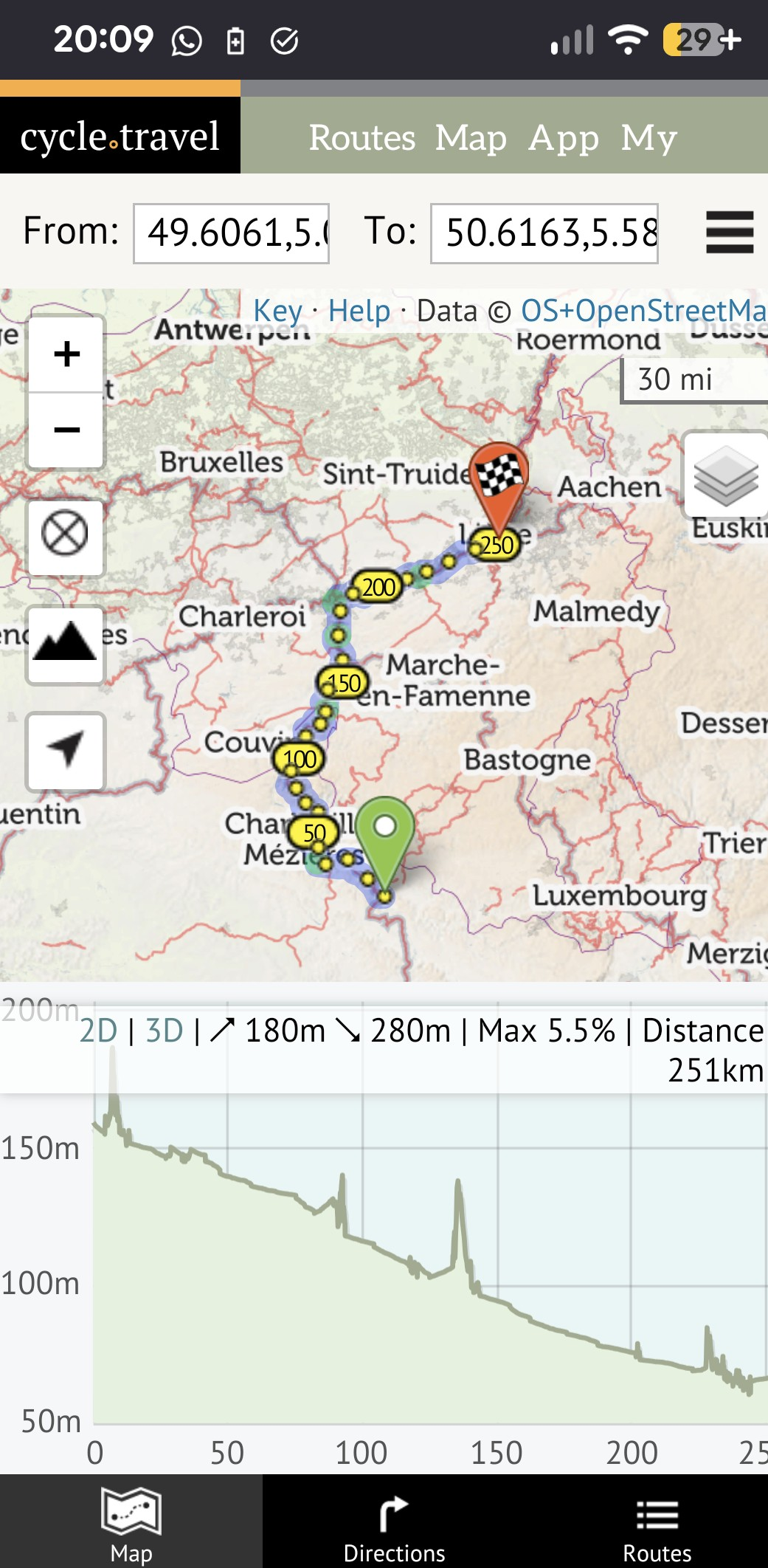
Task: Switch elevation chart to 3D
Action: [x=164, y=1031]
